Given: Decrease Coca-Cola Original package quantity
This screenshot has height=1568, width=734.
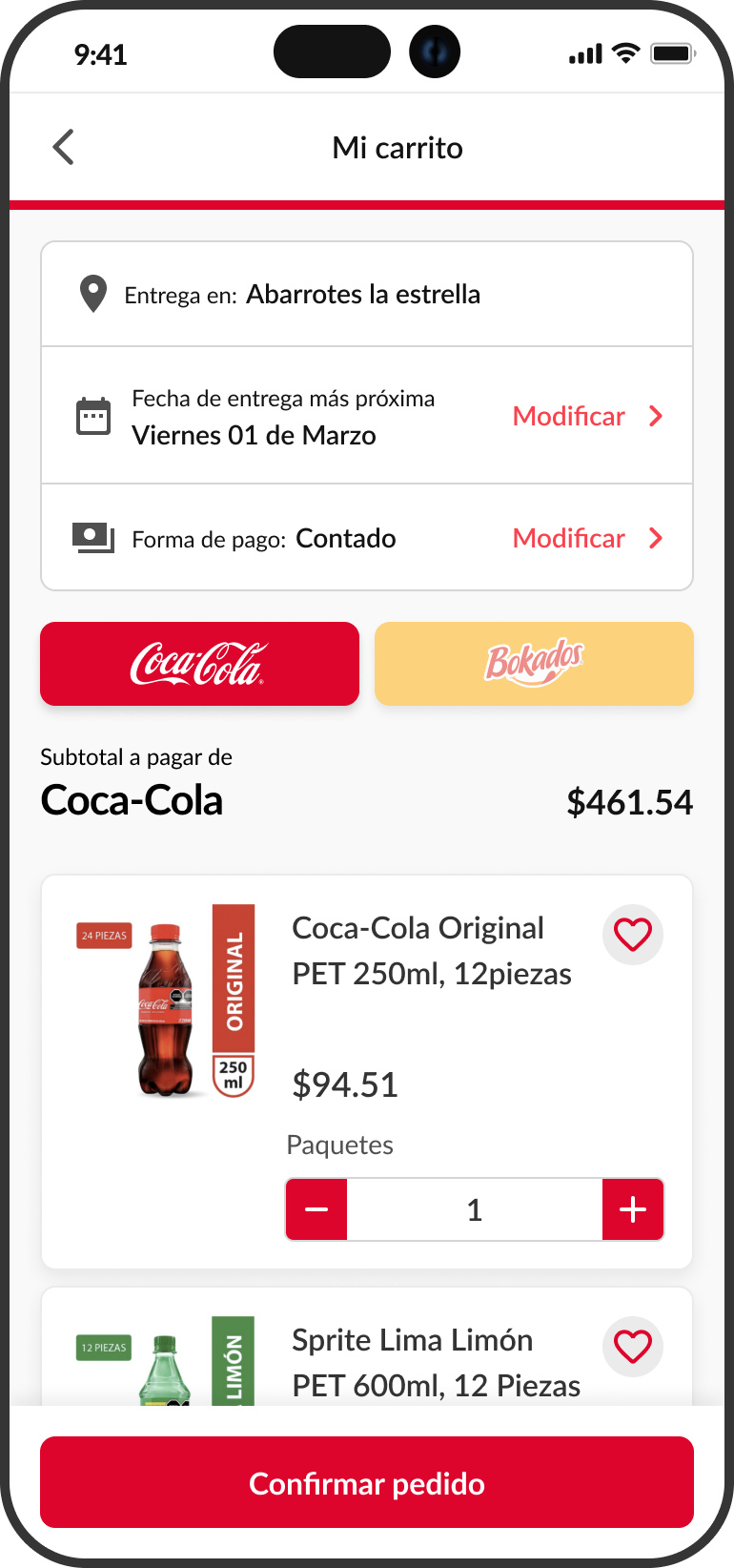Looking at the screenshot, I should pyautogui.click(x=316, y=1209).
